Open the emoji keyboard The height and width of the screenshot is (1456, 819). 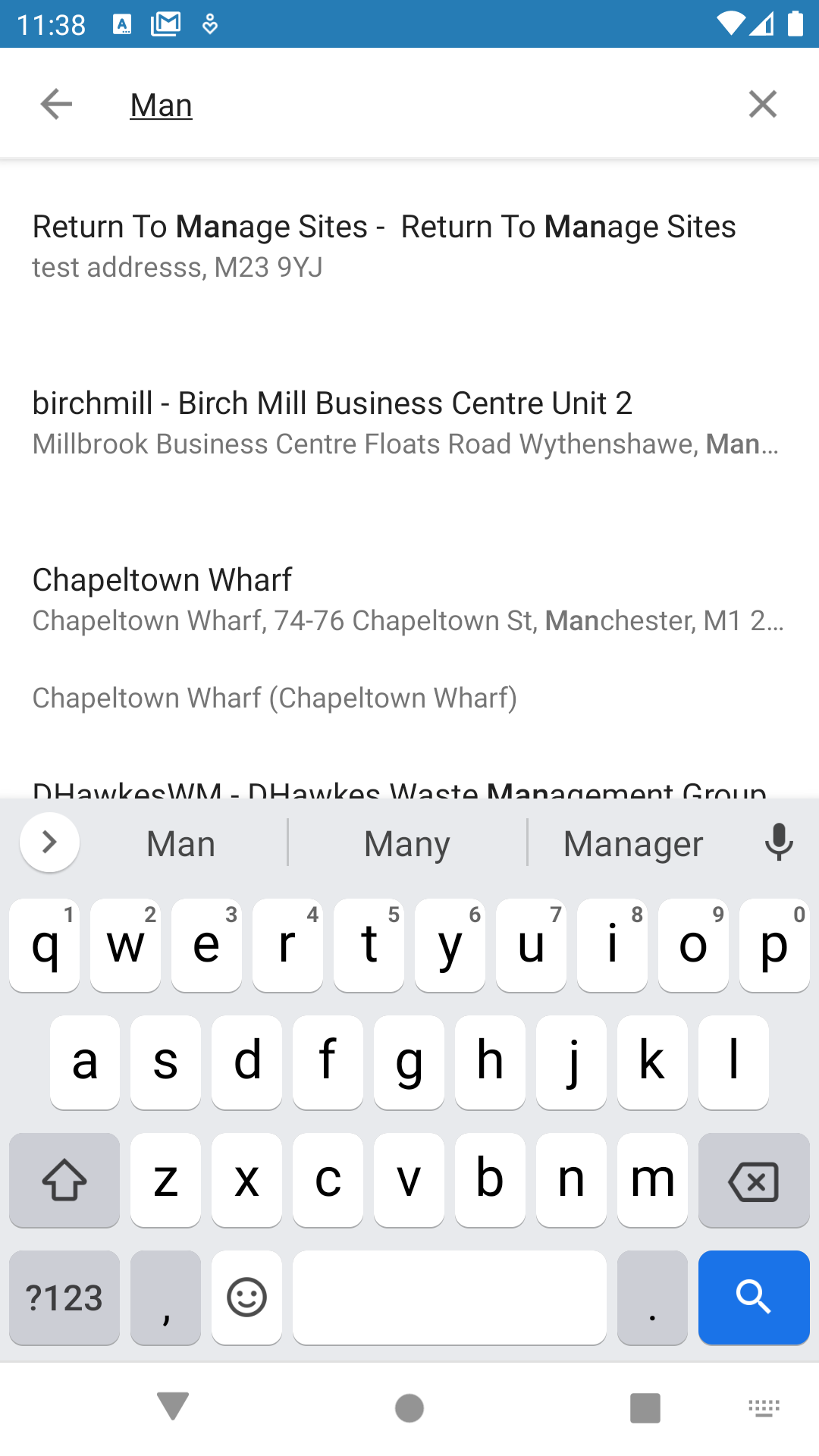[246, 1298]
